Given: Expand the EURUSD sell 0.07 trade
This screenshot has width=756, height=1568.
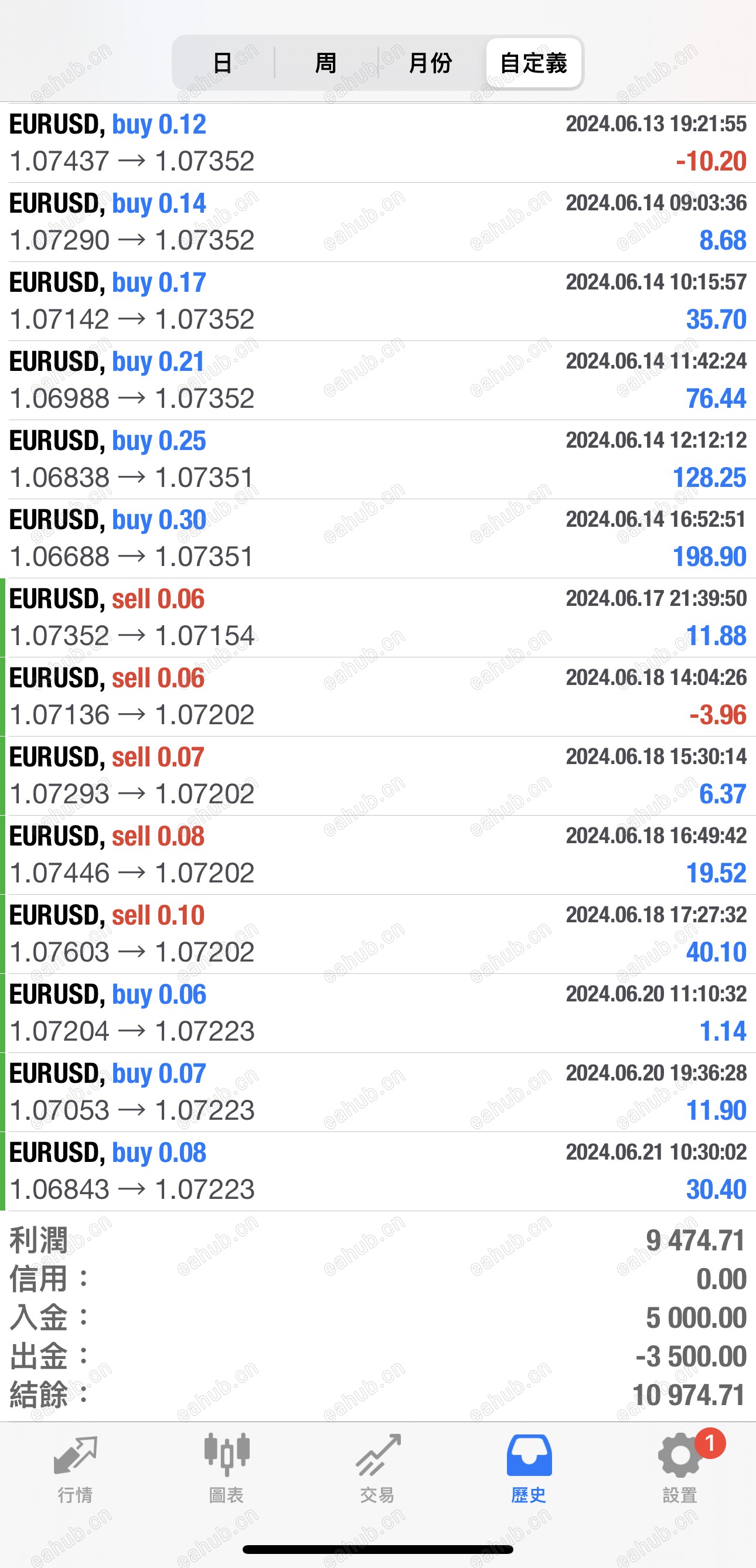Looking at the screenshot, I should coord(377,776).
